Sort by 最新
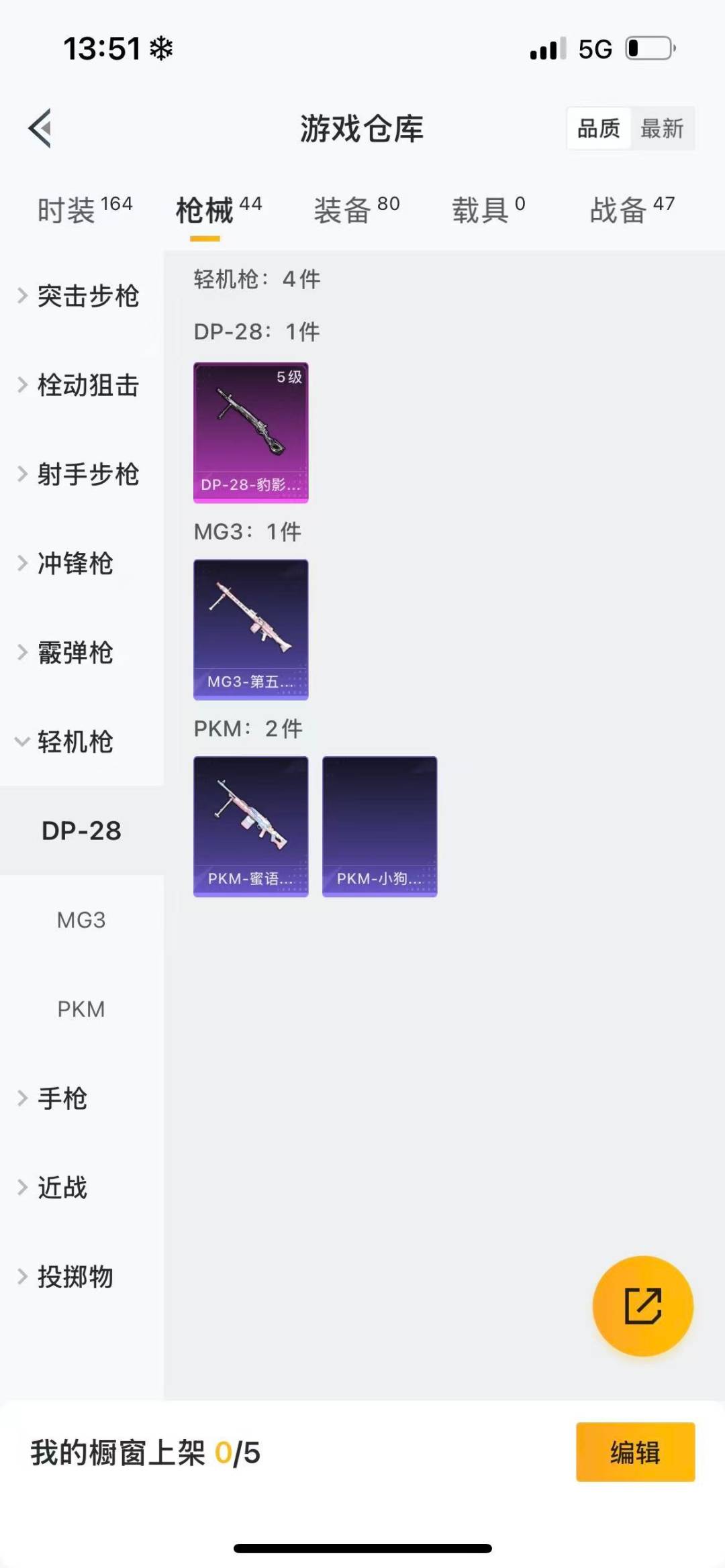The width and height of the screenshot is (725, 1568). coord(662,128)
